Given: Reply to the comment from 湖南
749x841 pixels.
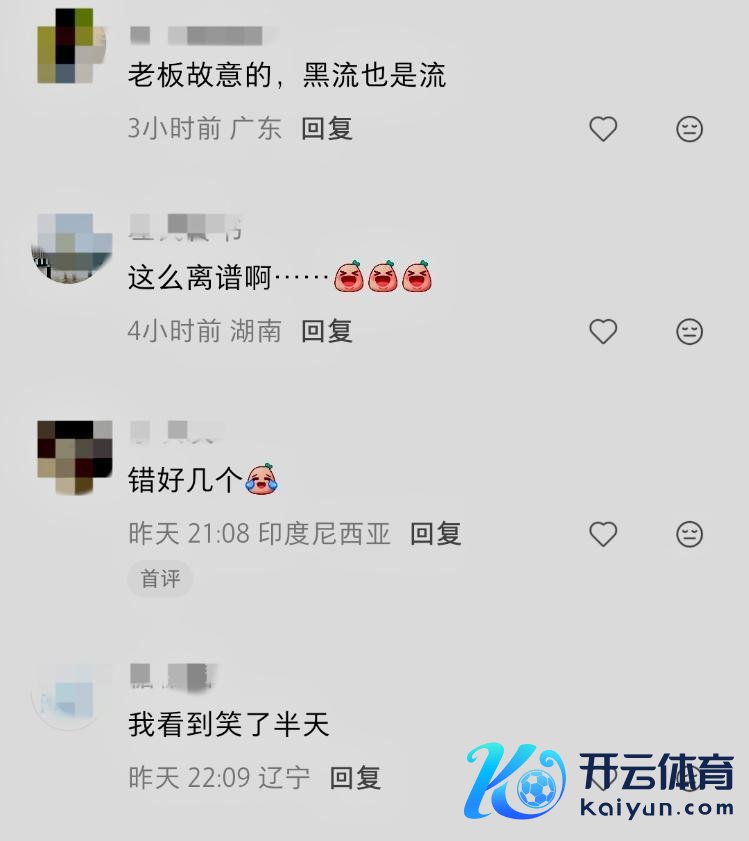Looking at the screenshot, I should pyautogui.click(x=327, y=331).
